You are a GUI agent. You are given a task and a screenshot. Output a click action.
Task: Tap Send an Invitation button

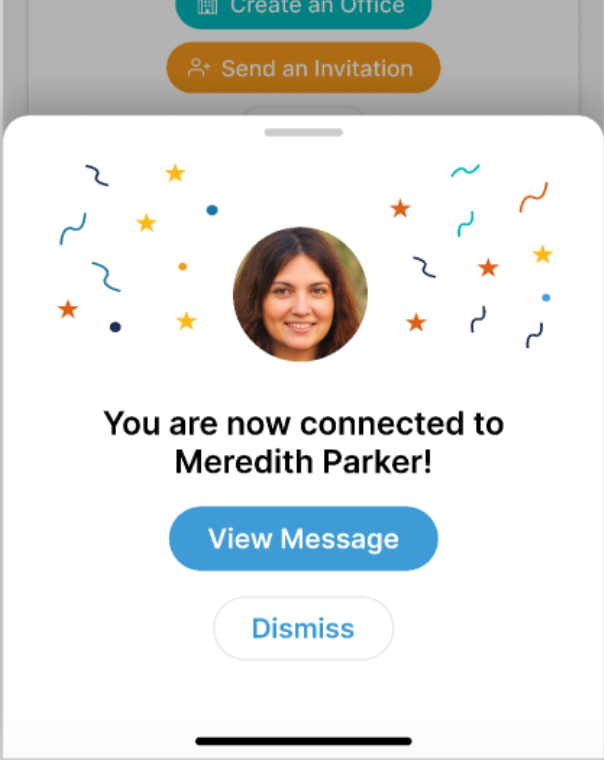point(303,69)
